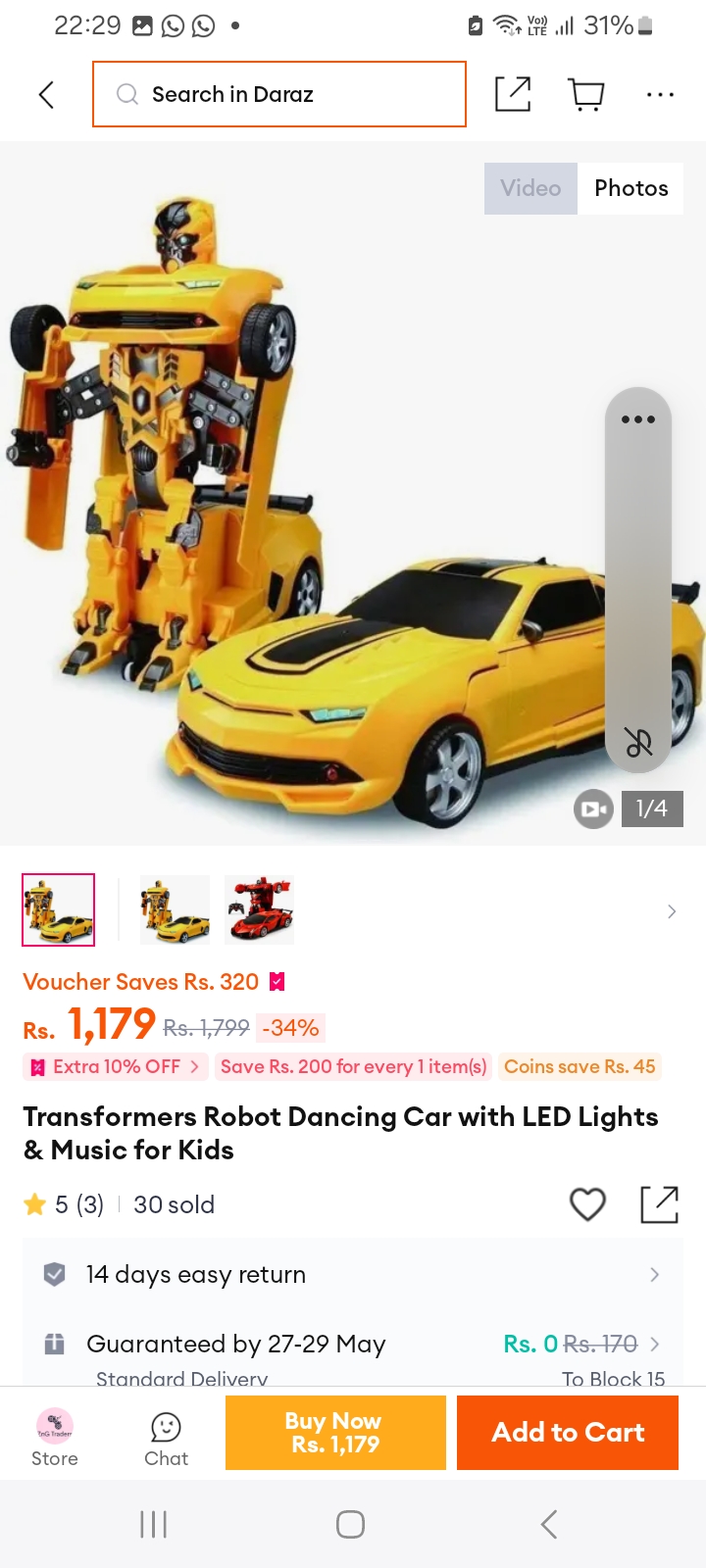Share the product next to the heart
The width and height of the screenshot is (706, 1568).
click(x=659, y=1204)
